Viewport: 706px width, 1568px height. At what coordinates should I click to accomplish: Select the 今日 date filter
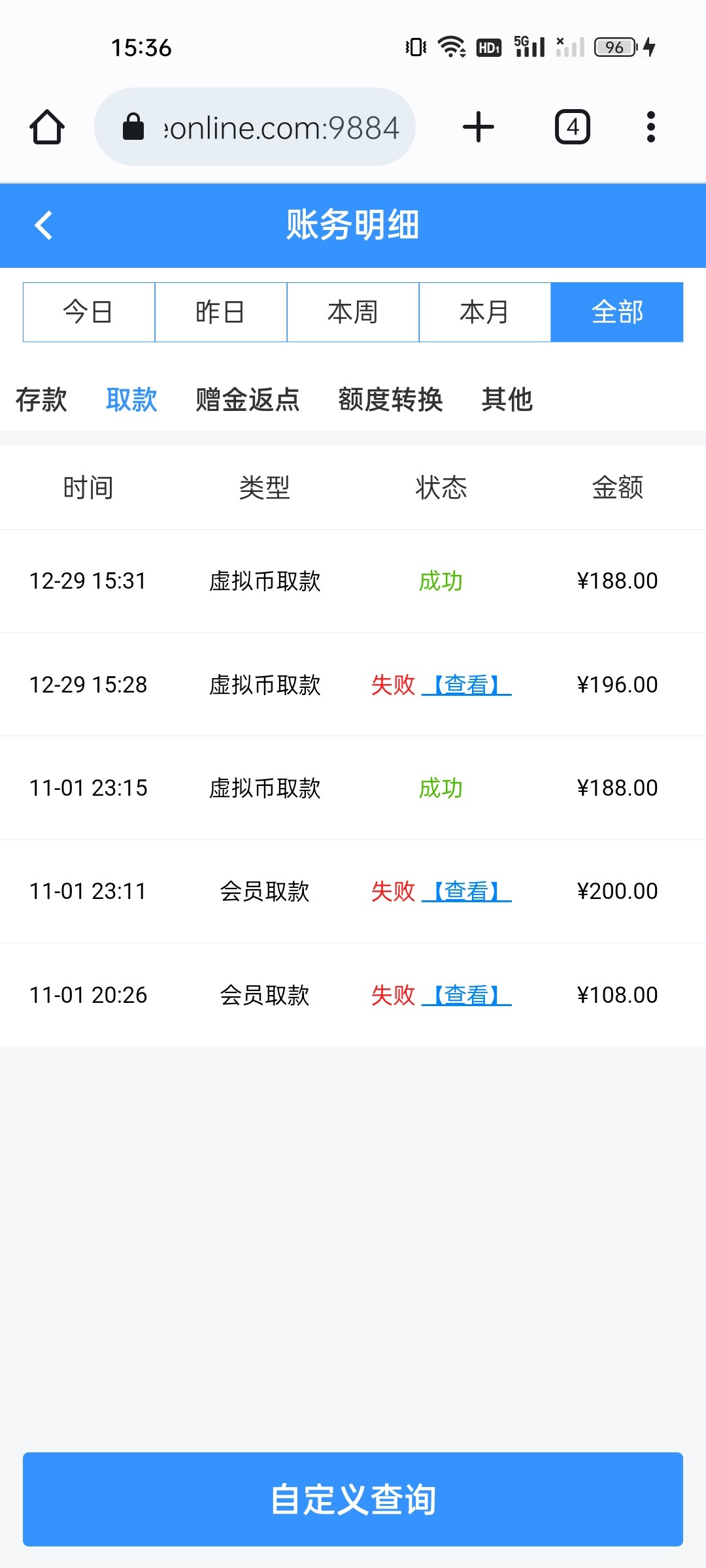tap(89, 312)
